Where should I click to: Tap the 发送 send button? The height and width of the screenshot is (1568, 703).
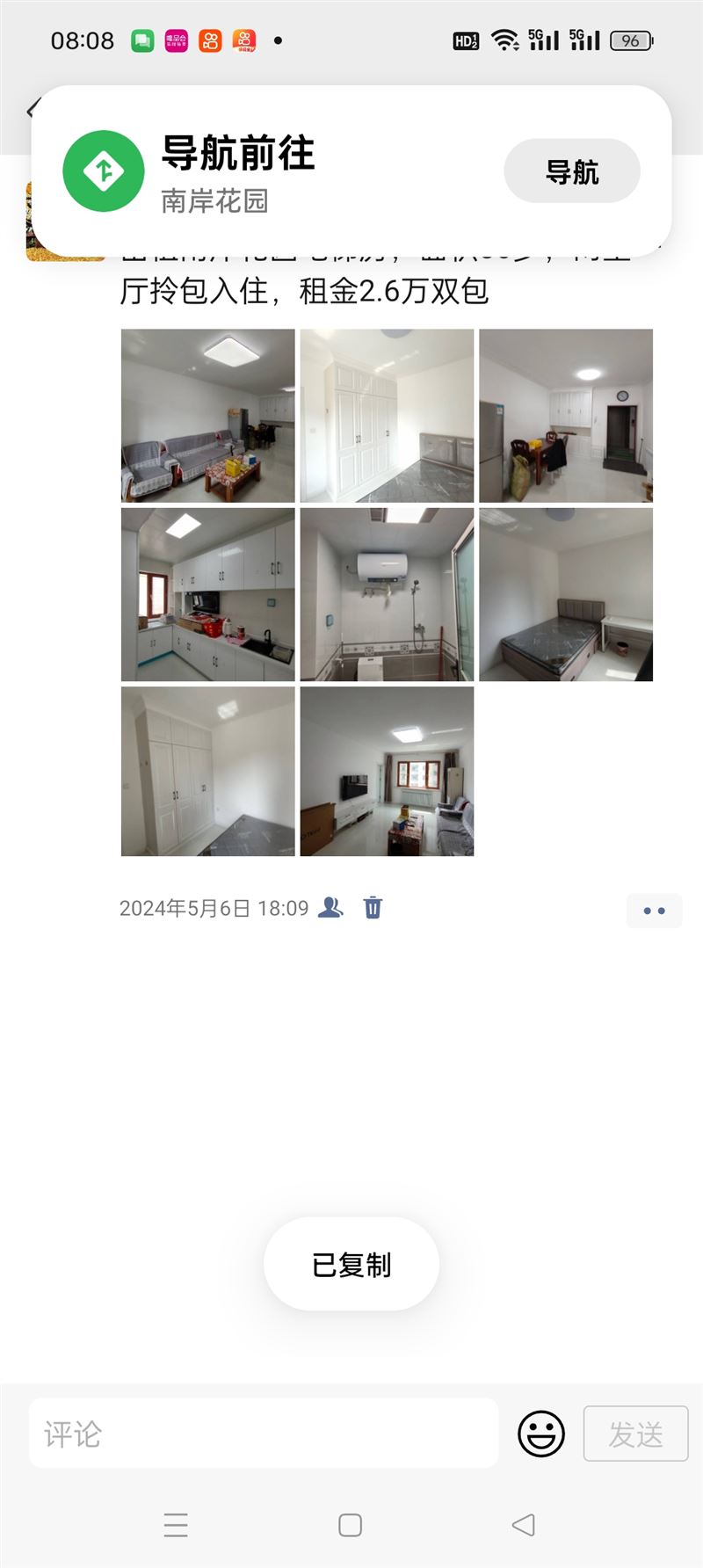pyautogui.click(x=635, y=1434)
